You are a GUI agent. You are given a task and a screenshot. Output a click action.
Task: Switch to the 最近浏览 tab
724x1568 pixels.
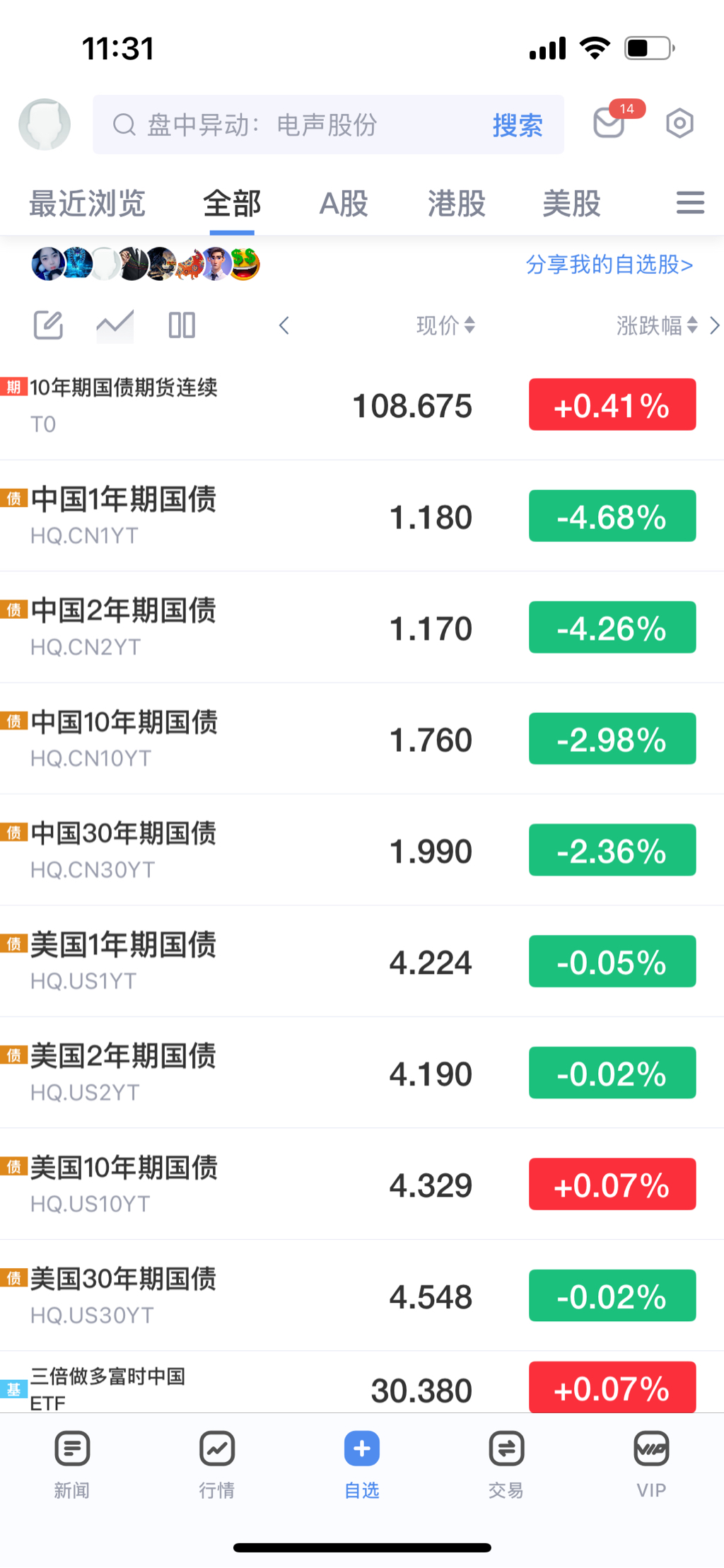87,204
